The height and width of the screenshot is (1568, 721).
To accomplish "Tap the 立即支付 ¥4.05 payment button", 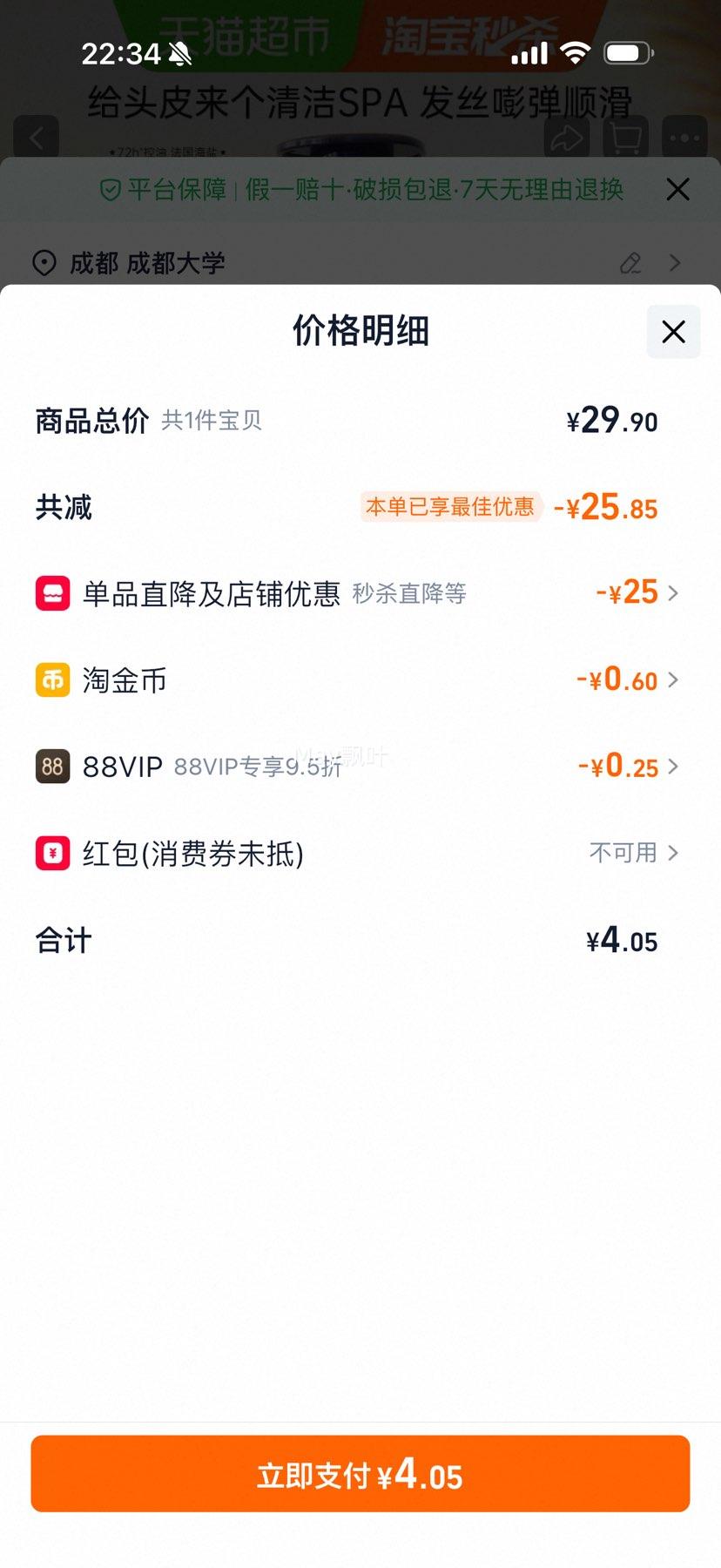I will click(360, 1473).
